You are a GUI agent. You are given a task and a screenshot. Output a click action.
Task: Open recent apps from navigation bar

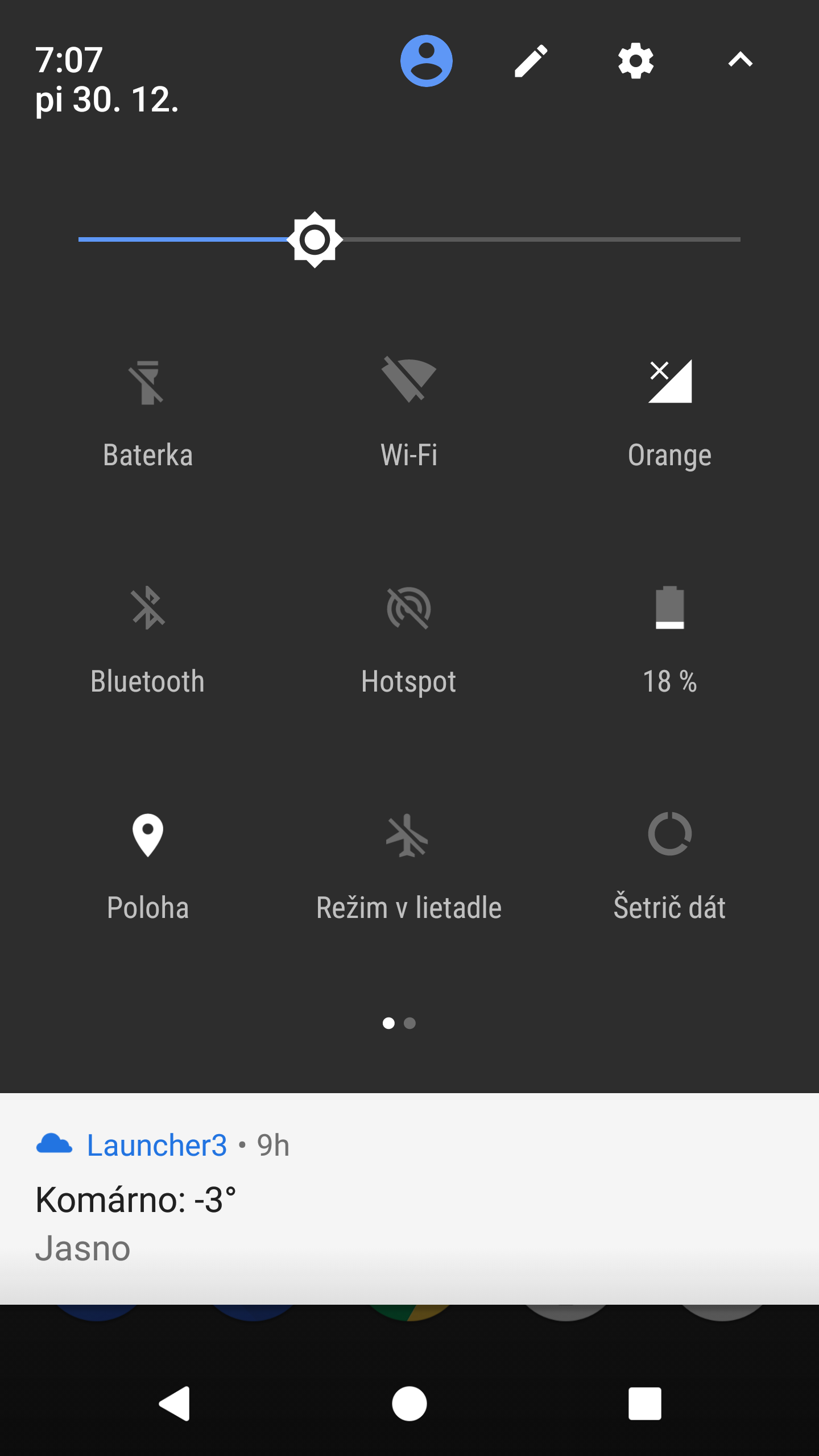[645, 1404]
